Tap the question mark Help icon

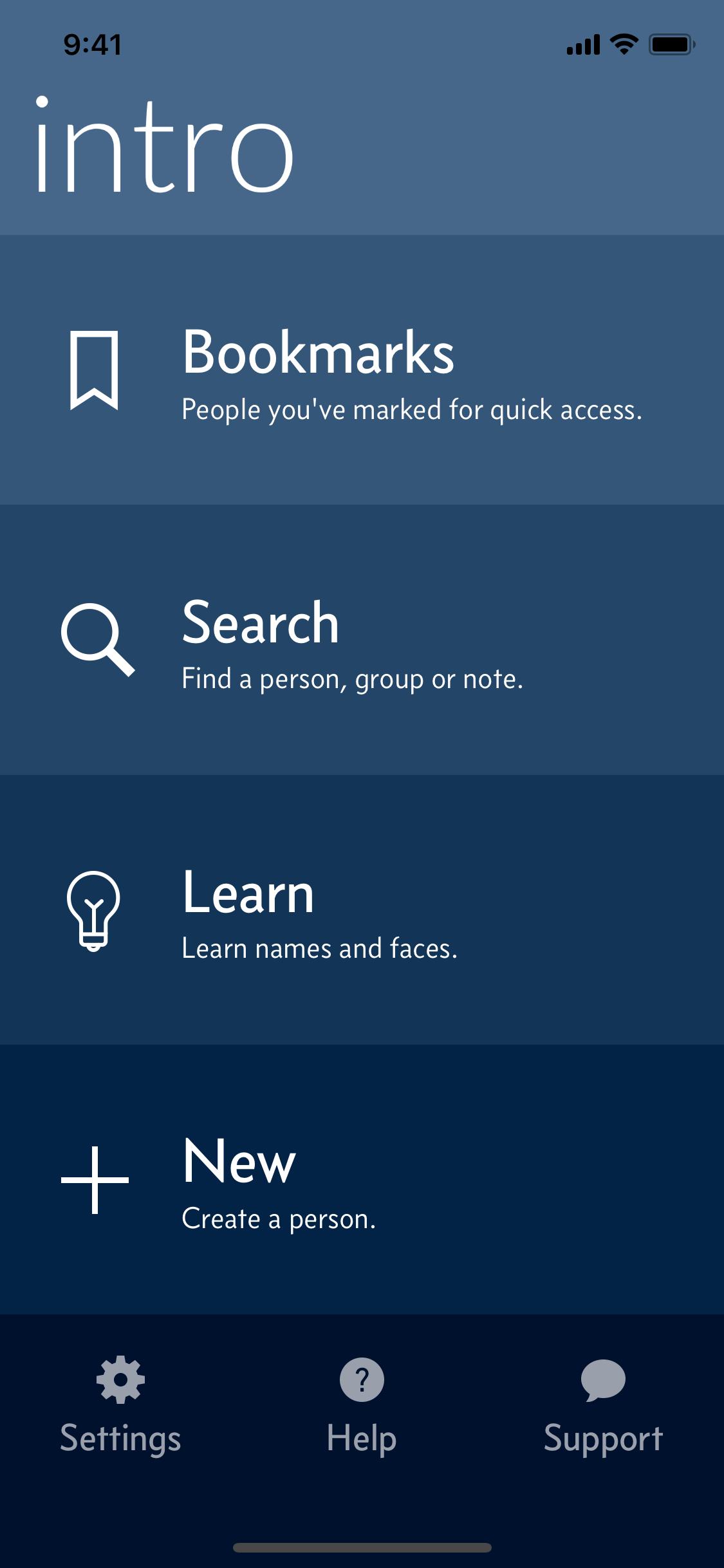pyautogui.click(x=362, y=1379)
